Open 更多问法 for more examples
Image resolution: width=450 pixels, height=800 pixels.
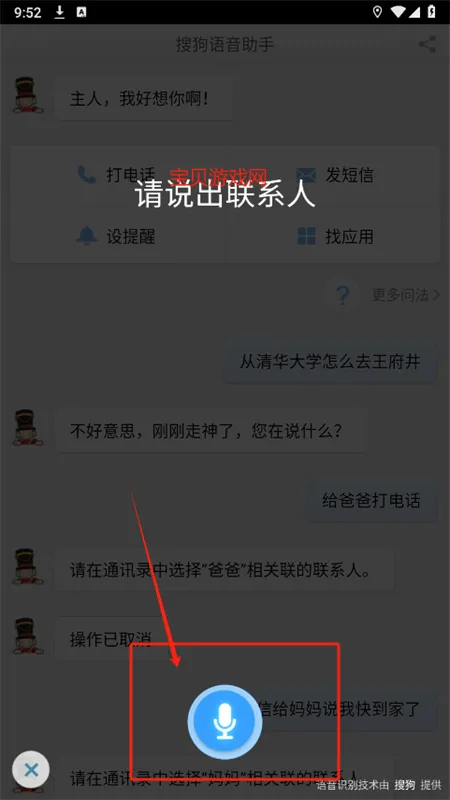coord(405,294)
